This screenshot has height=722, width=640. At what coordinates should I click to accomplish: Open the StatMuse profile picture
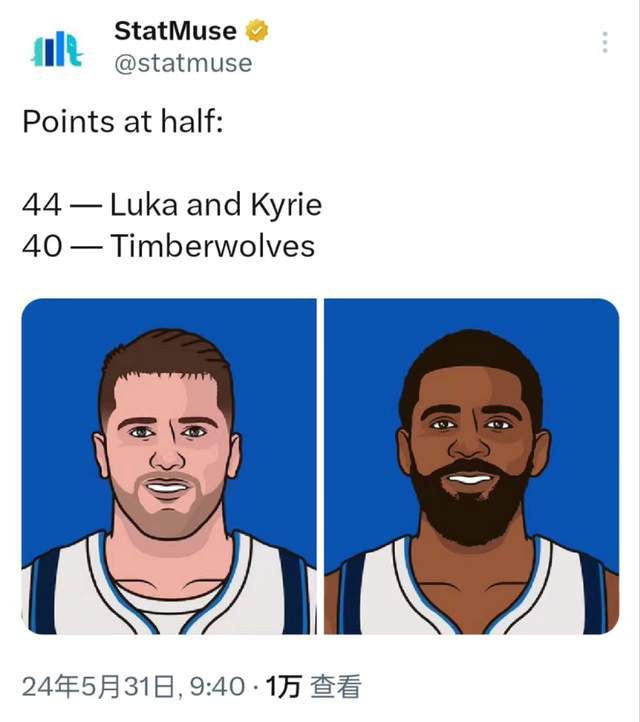[x=57, y=47]
